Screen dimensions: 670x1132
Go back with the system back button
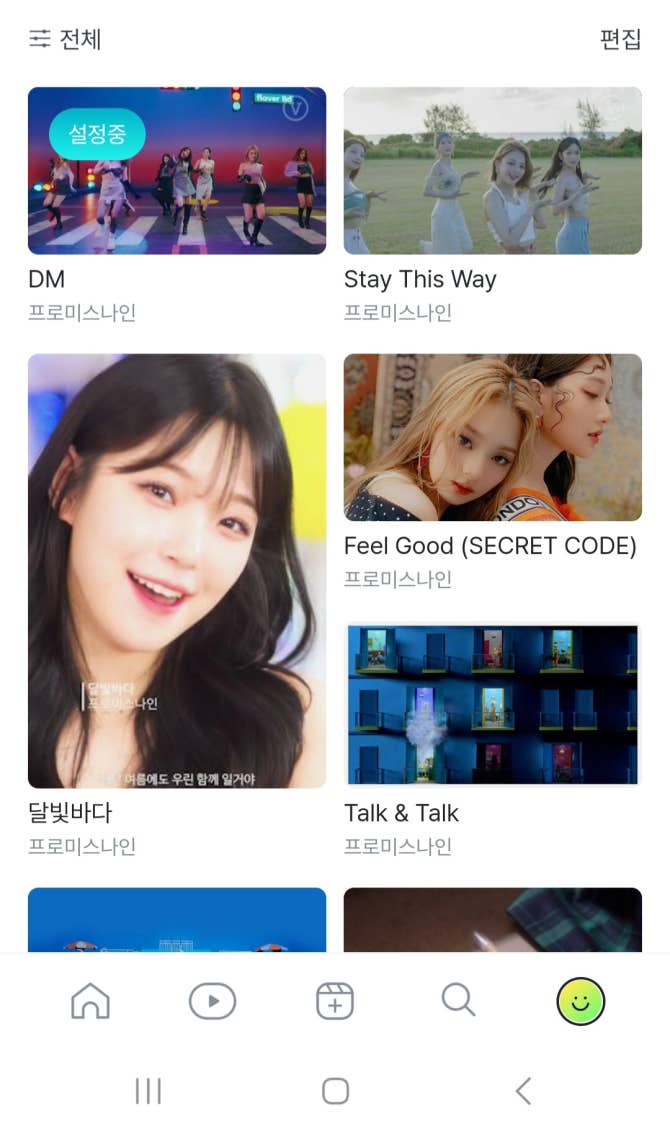pos(522,1091)
